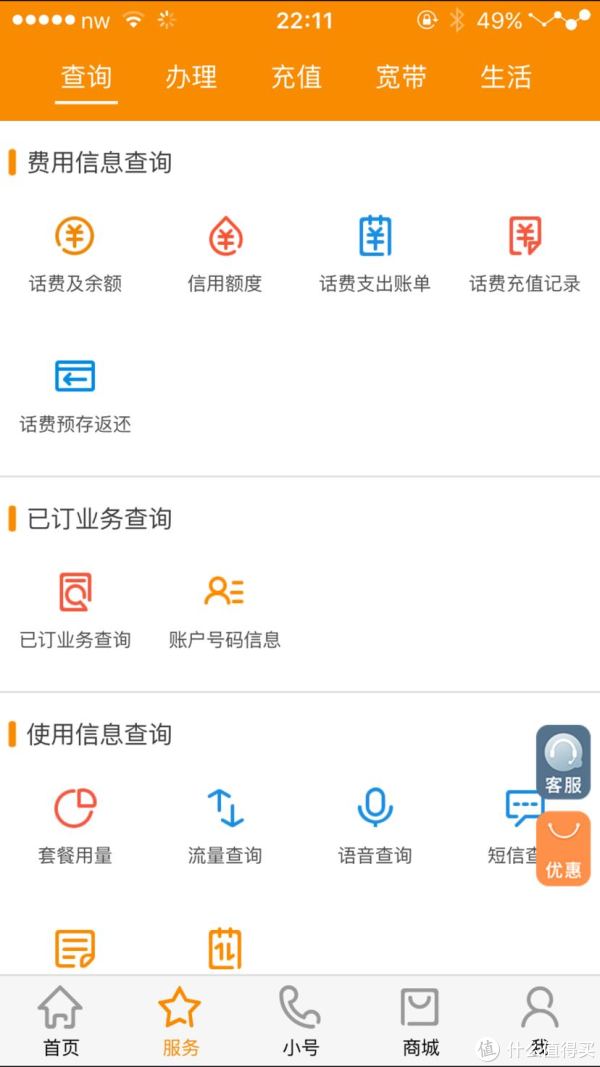Open 话费预存返还
The height and width of the screenshot is (1067, 600).
coord(75,396)
